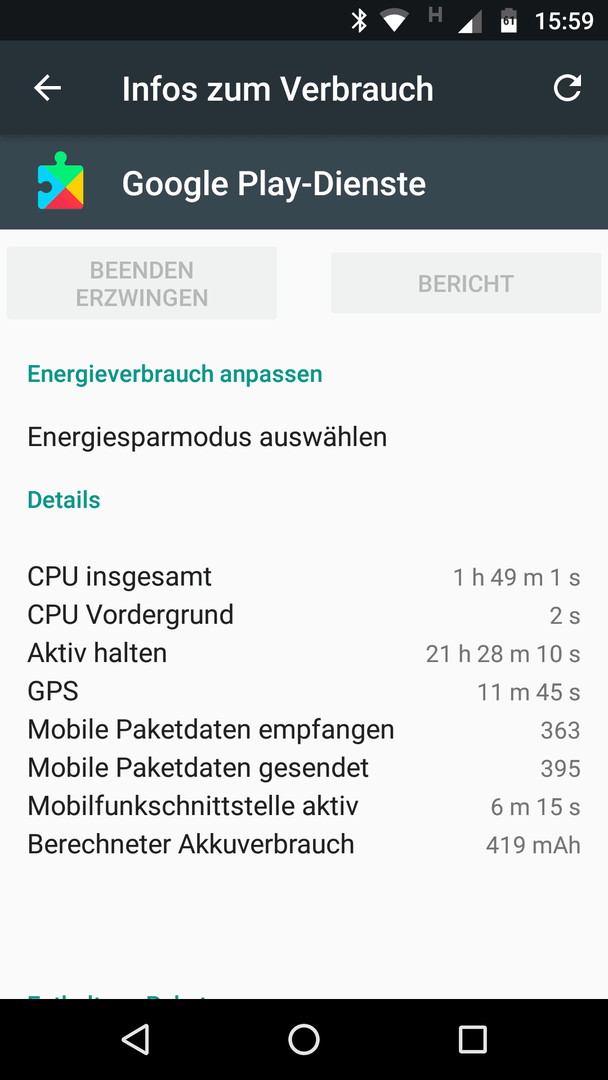Image resolution: width=608 pixels, height=1080 pixels.
Task: Tap the system home button
Action: click(x=304, y=1039)
